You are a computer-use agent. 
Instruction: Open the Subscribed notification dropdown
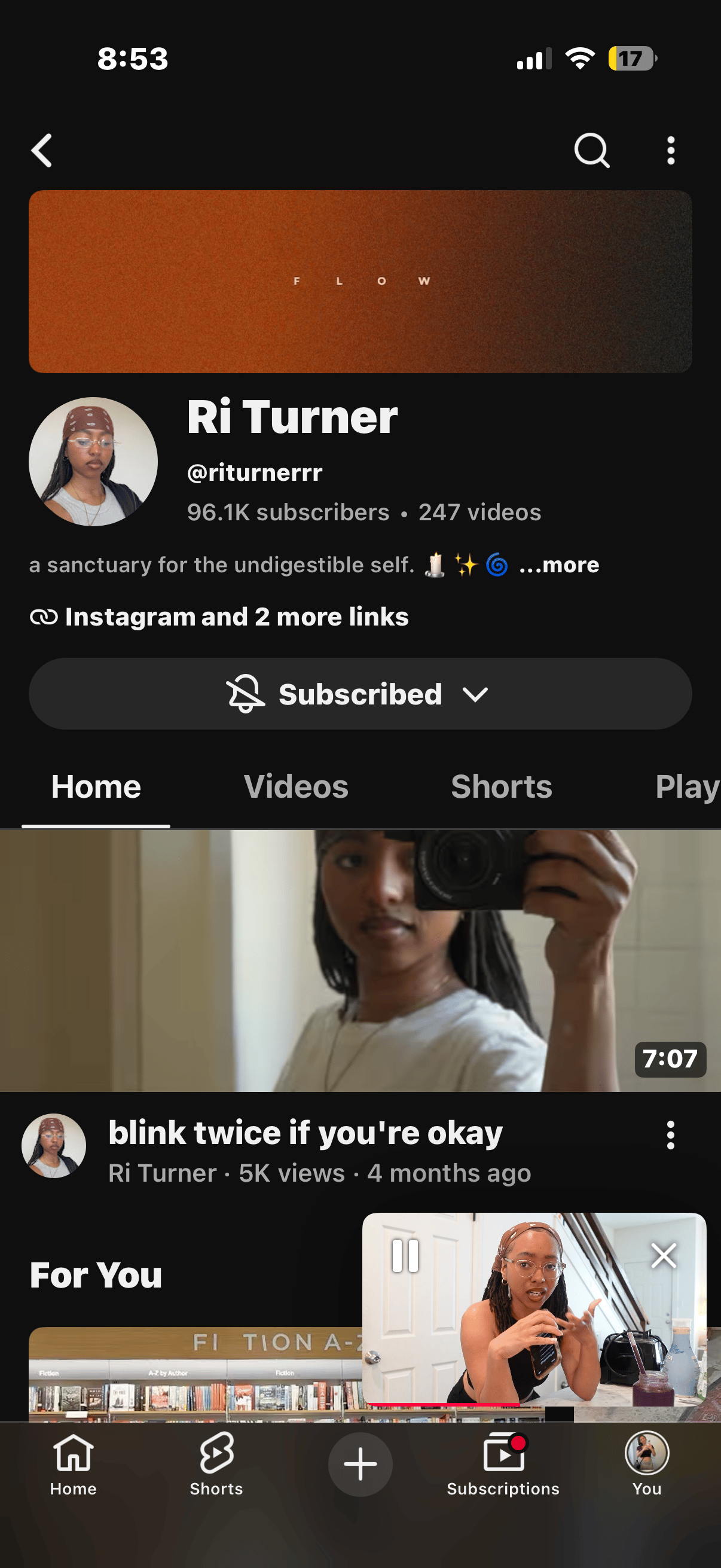point(360,694)
